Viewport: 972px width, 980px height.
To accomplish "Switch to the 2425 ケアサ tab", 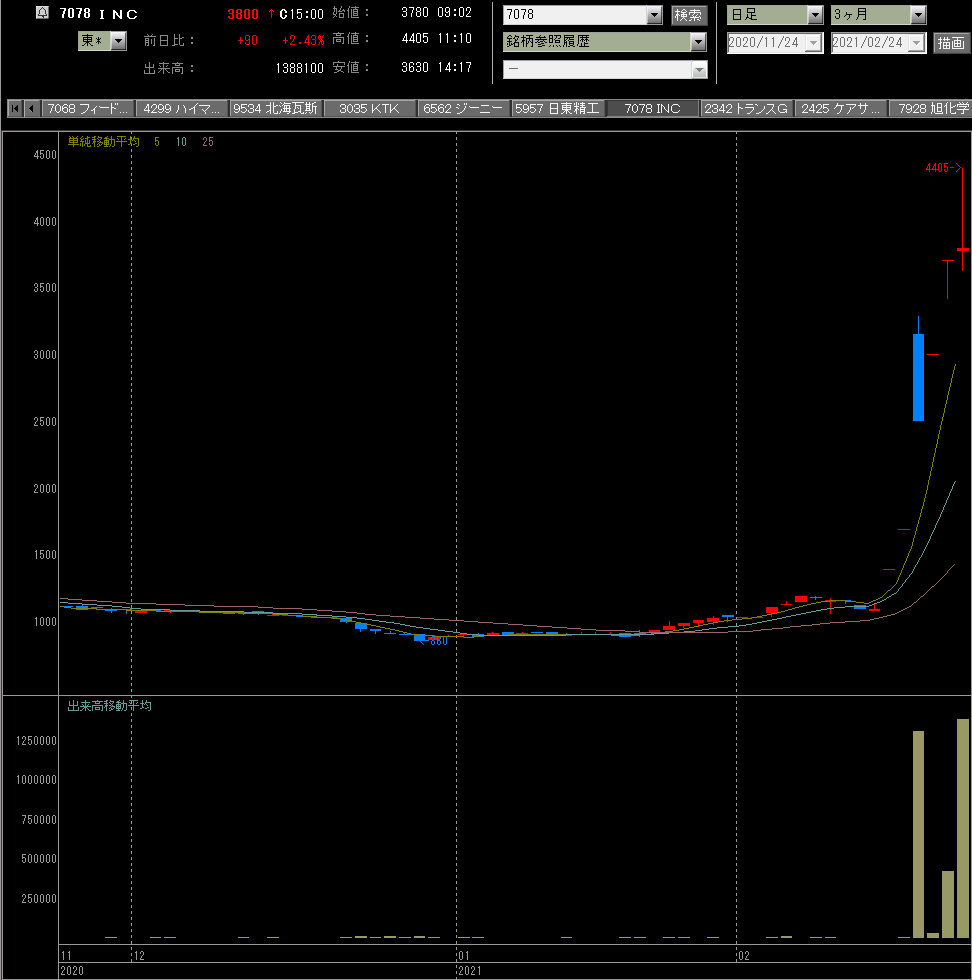I will pyautogui.click(x=840, y=109).
